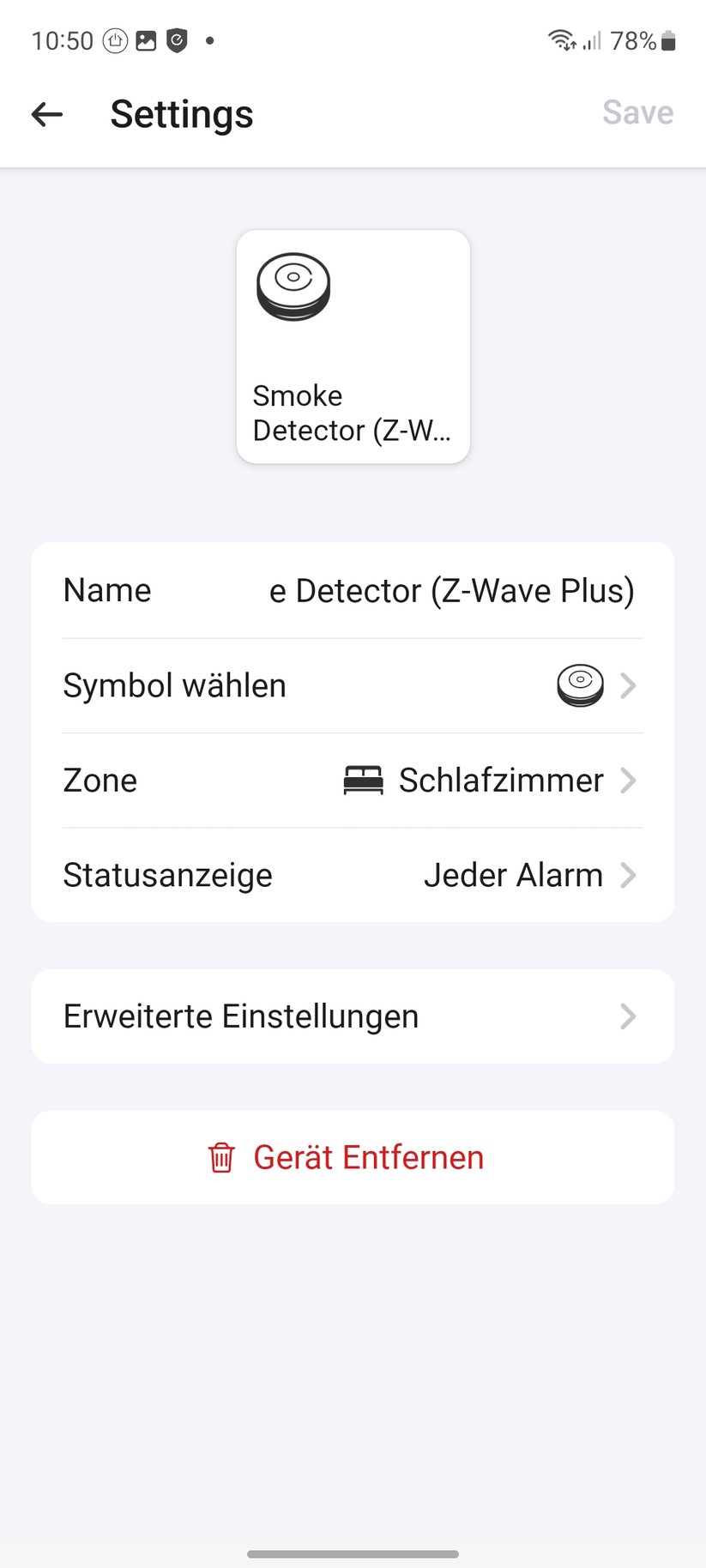706x1568 pixels.
Task: Tap the Settings title in the header
Action: coord(181,113)
